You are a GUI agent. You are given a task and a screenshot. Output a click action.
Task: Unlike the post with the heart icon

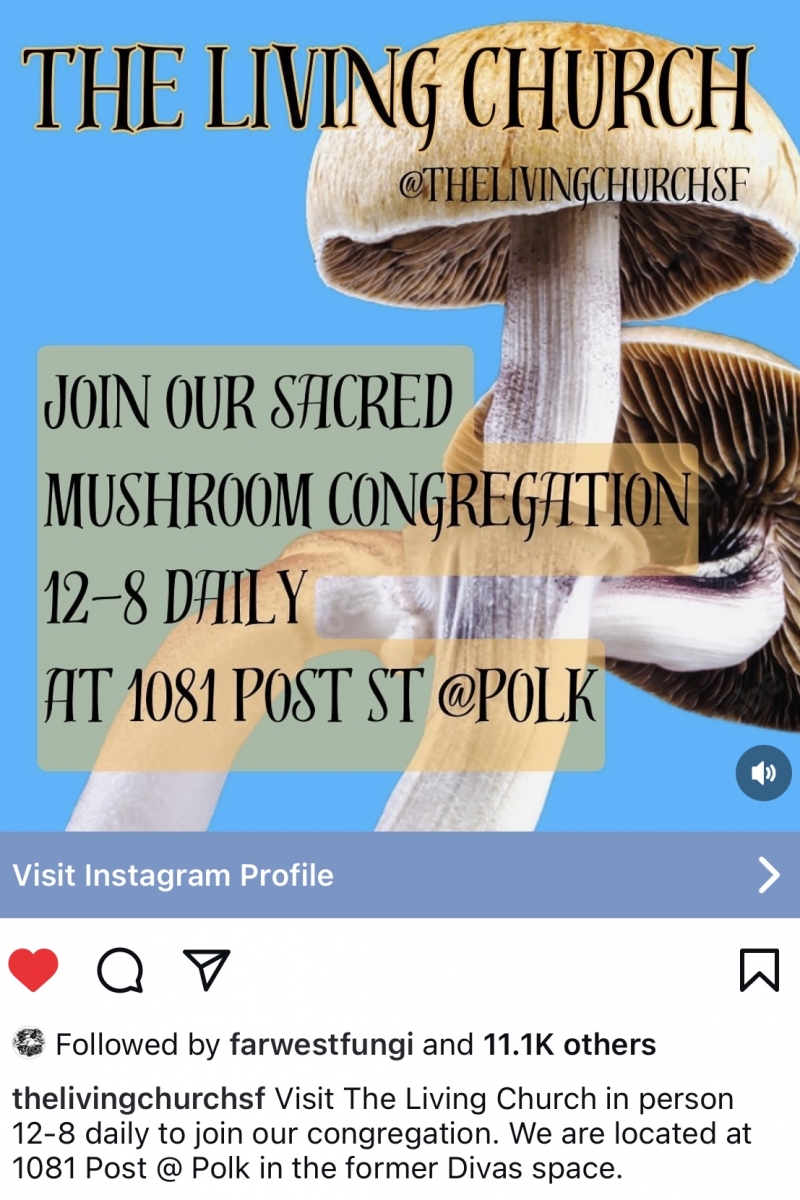point(34,970)
